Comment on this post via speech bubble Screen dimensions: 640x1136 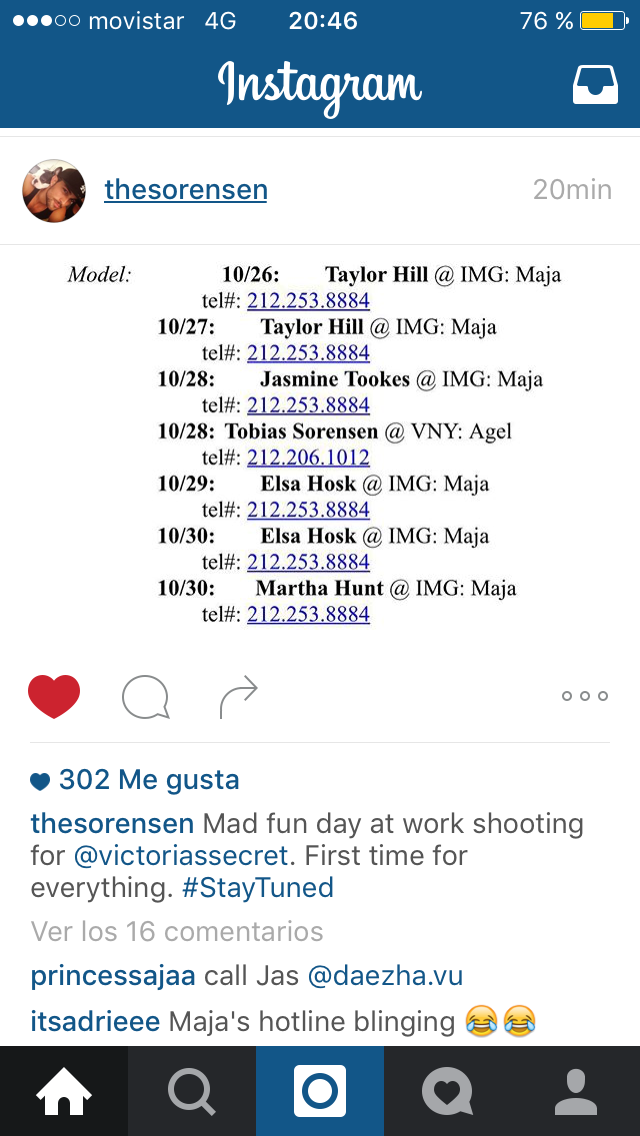(146, 697)
